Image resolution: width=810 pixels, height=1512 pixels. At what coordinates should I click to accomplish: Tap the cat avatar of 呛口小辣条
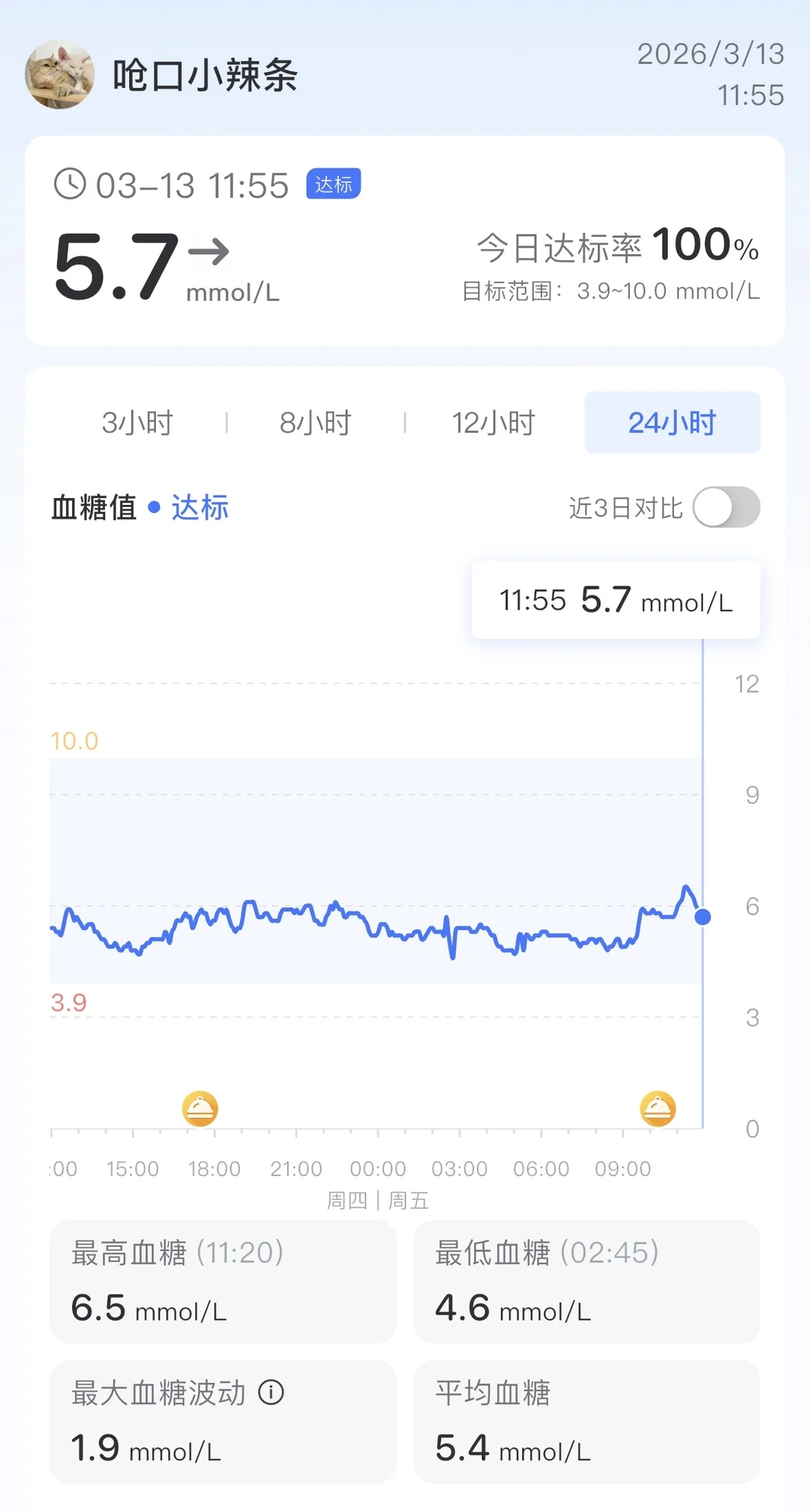(61, 75)
